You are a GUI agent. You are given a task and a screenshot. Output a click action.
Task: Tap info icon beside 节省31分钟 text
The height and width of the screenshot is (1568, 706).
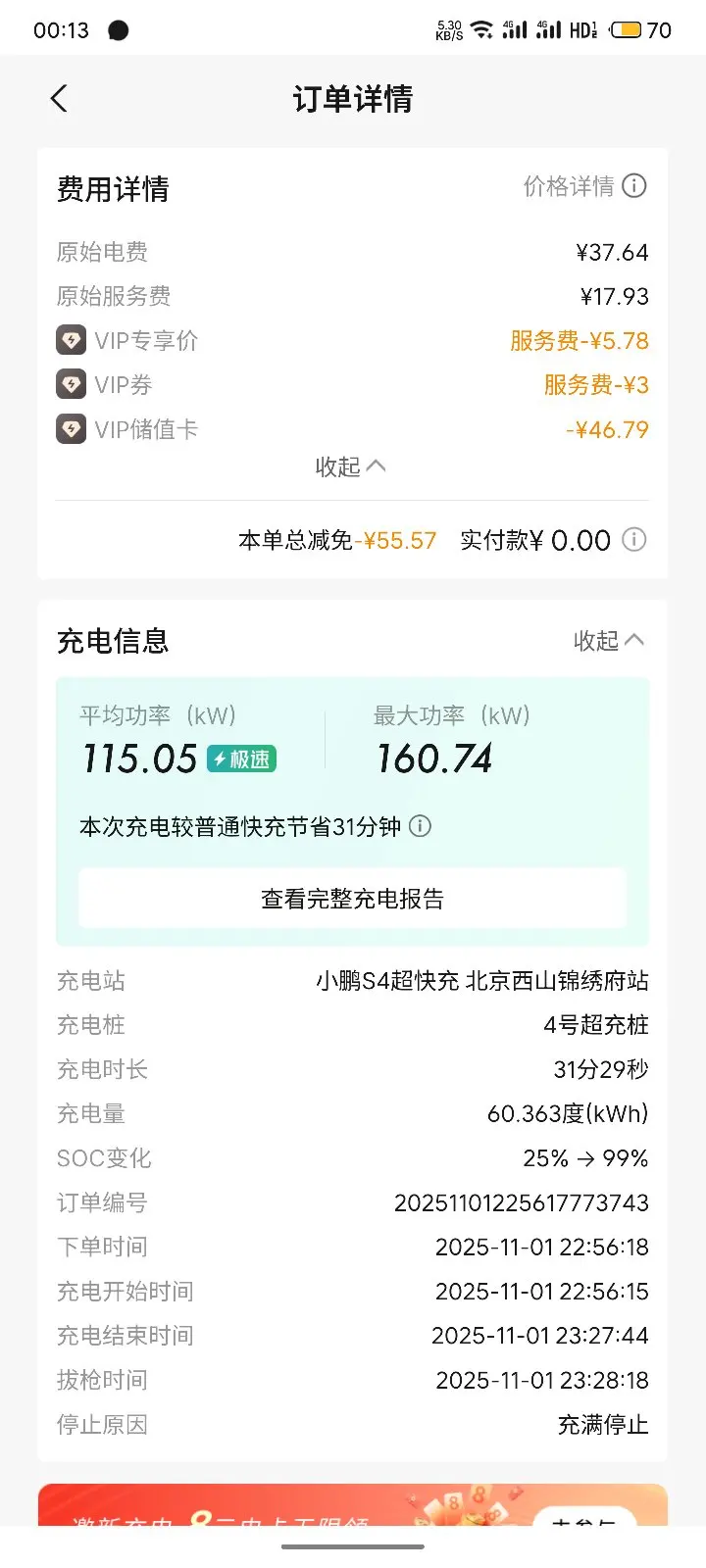420,826
